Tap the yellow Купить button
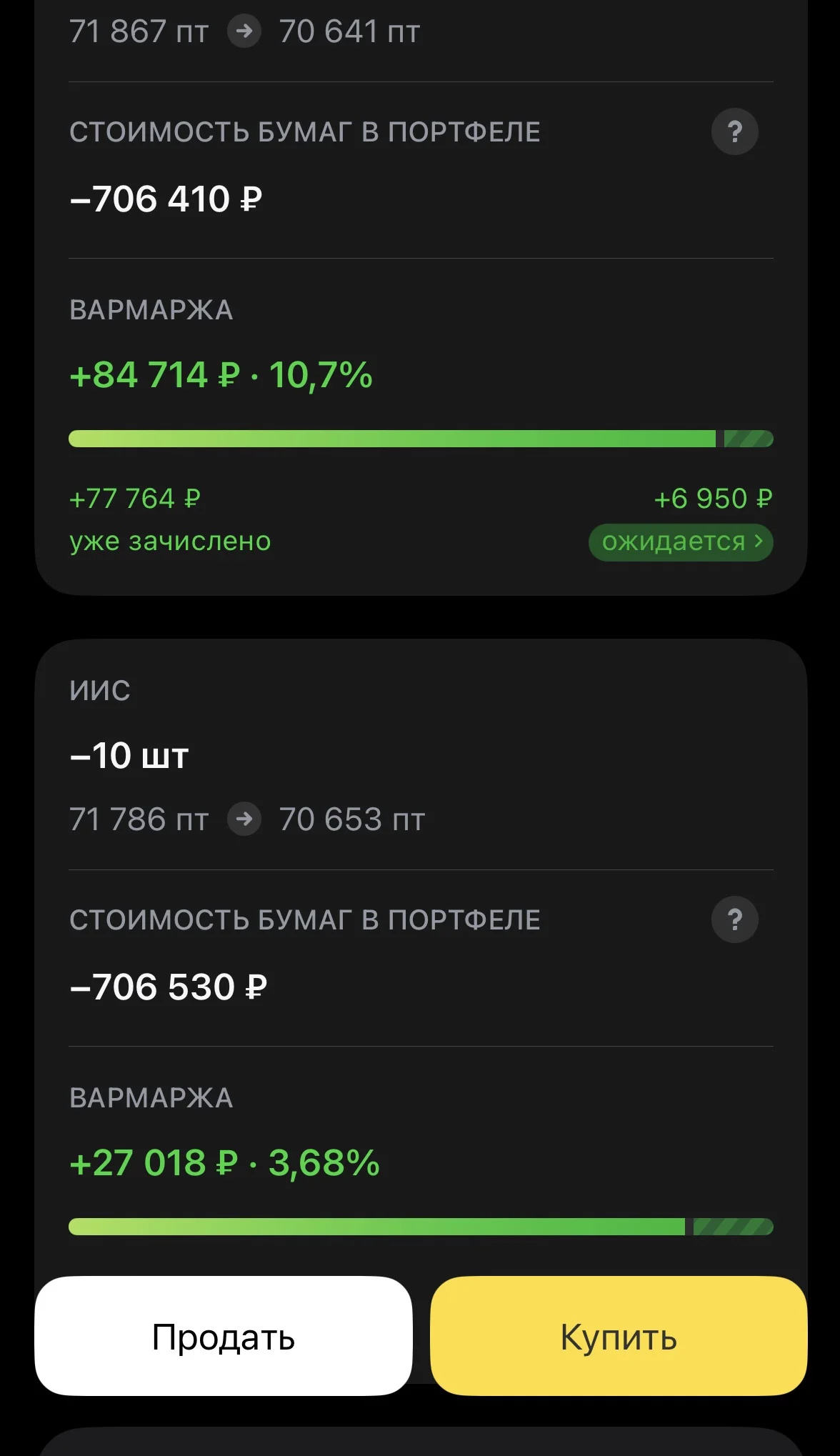This screenshot has width=840, height=1456. pos(619,1336)
